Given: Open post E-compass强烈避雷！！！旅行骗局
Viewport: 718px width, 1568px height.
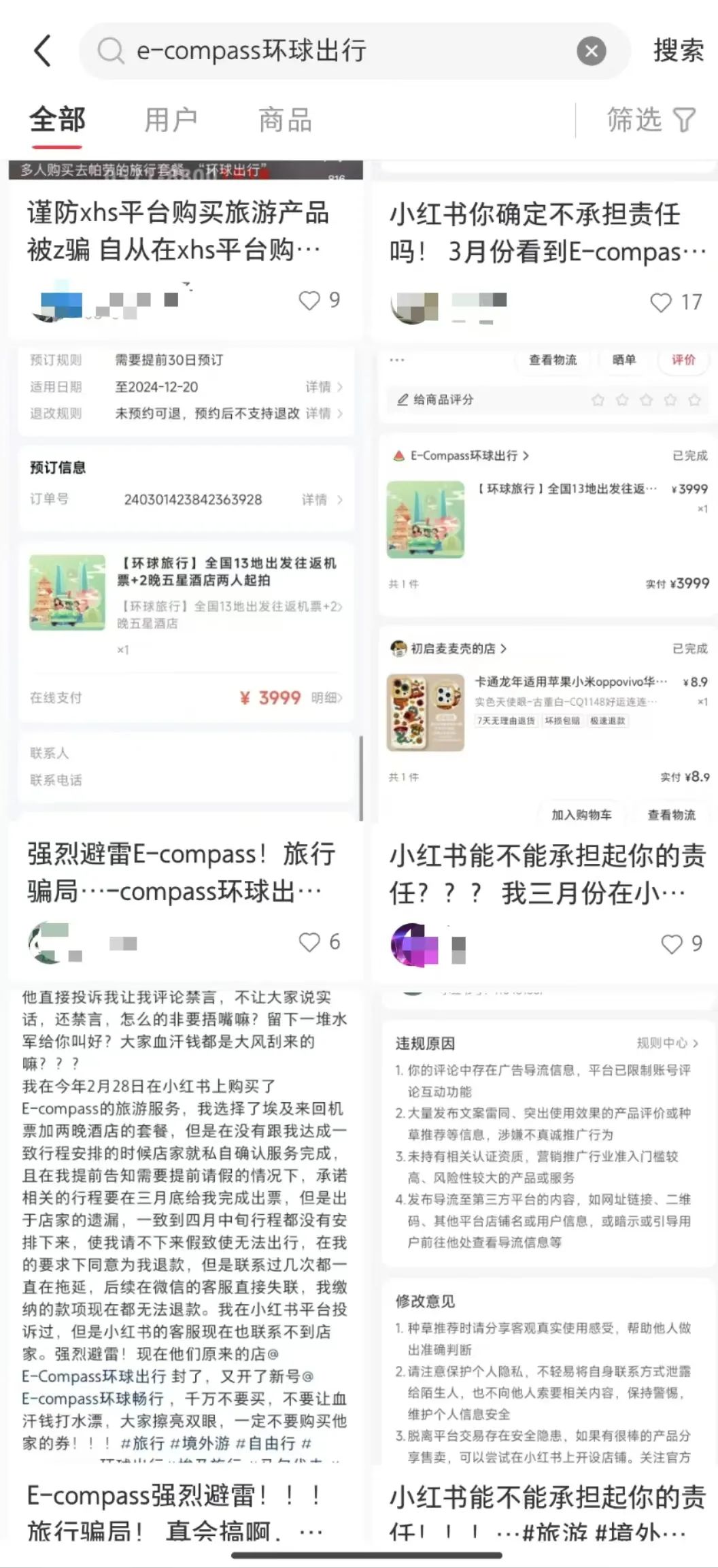Looking at the screenshot, I should pos(174,1512).
